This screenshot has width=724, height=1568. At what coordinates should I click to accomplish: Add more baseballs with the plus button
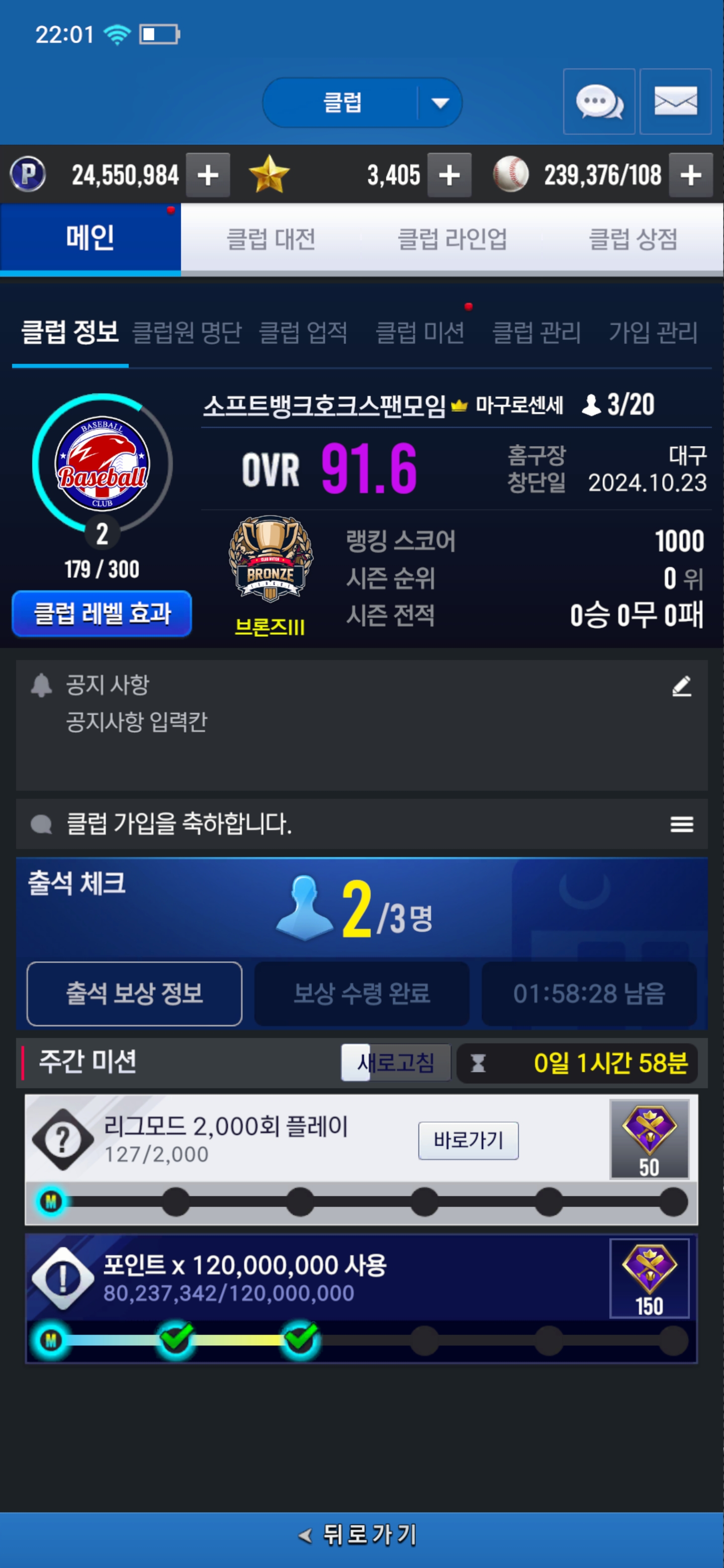[x=690, y=175]
